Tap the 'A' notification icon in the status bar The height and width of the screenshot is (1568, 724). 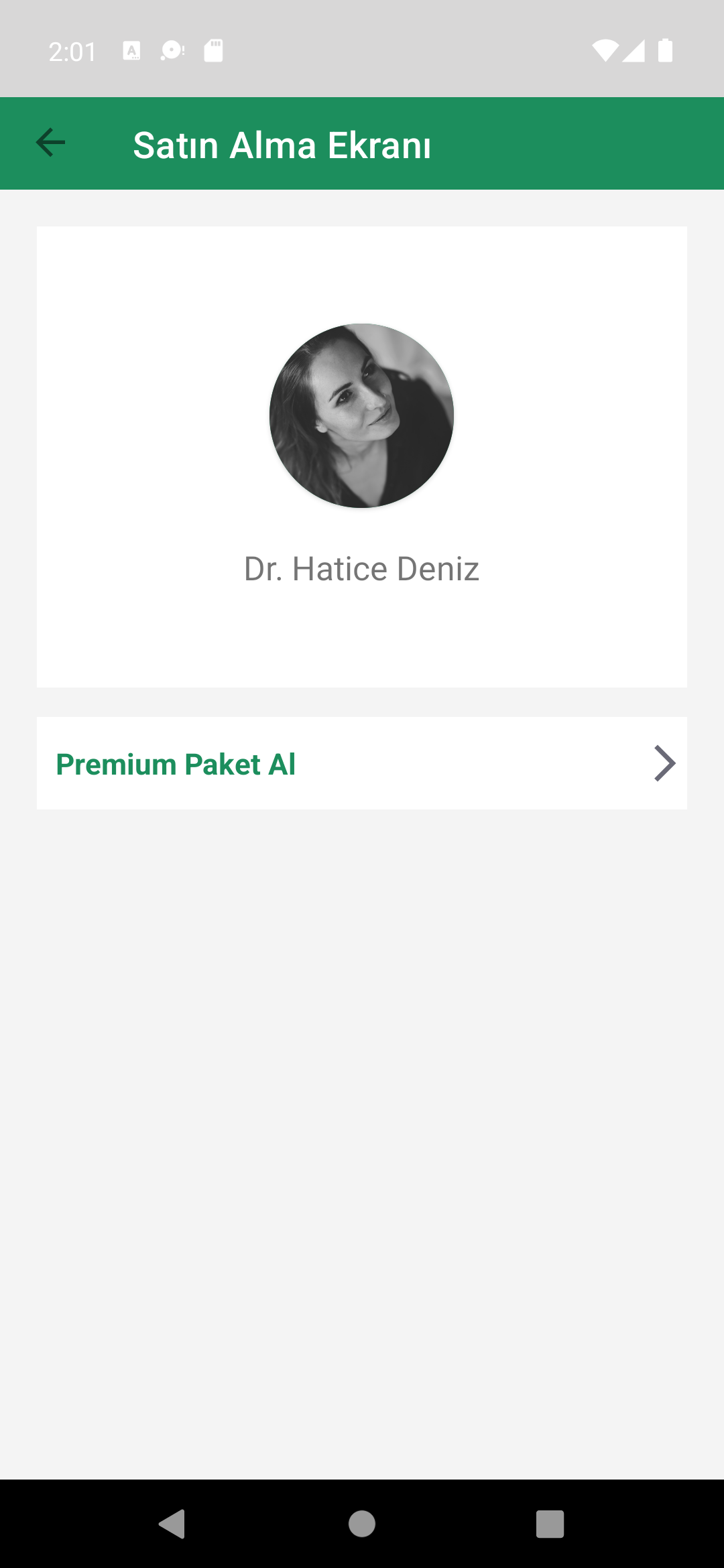click(x=131, y=50)
